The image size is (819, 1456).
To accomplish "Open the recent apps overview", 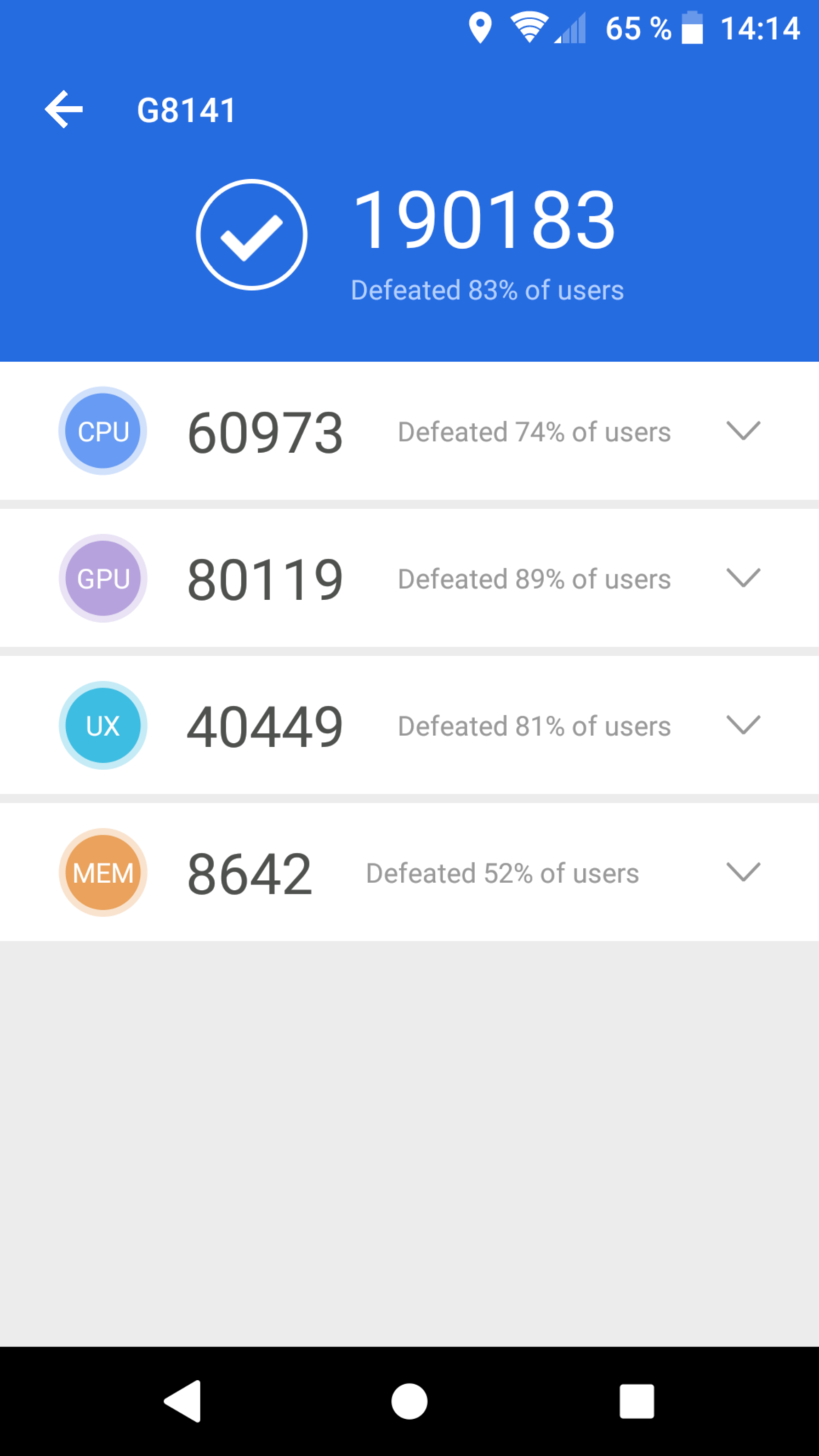I will pyautogui.click(x=636, y=1401).
